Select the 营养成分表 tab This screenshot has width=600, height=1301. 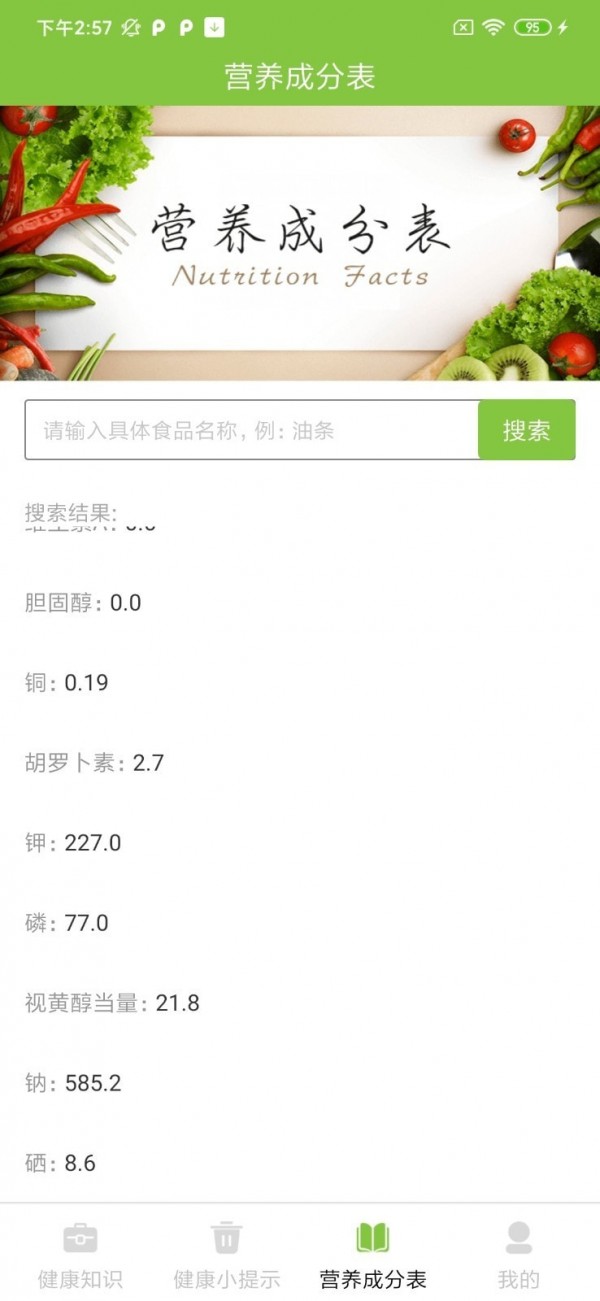(x=373, y=1254)
